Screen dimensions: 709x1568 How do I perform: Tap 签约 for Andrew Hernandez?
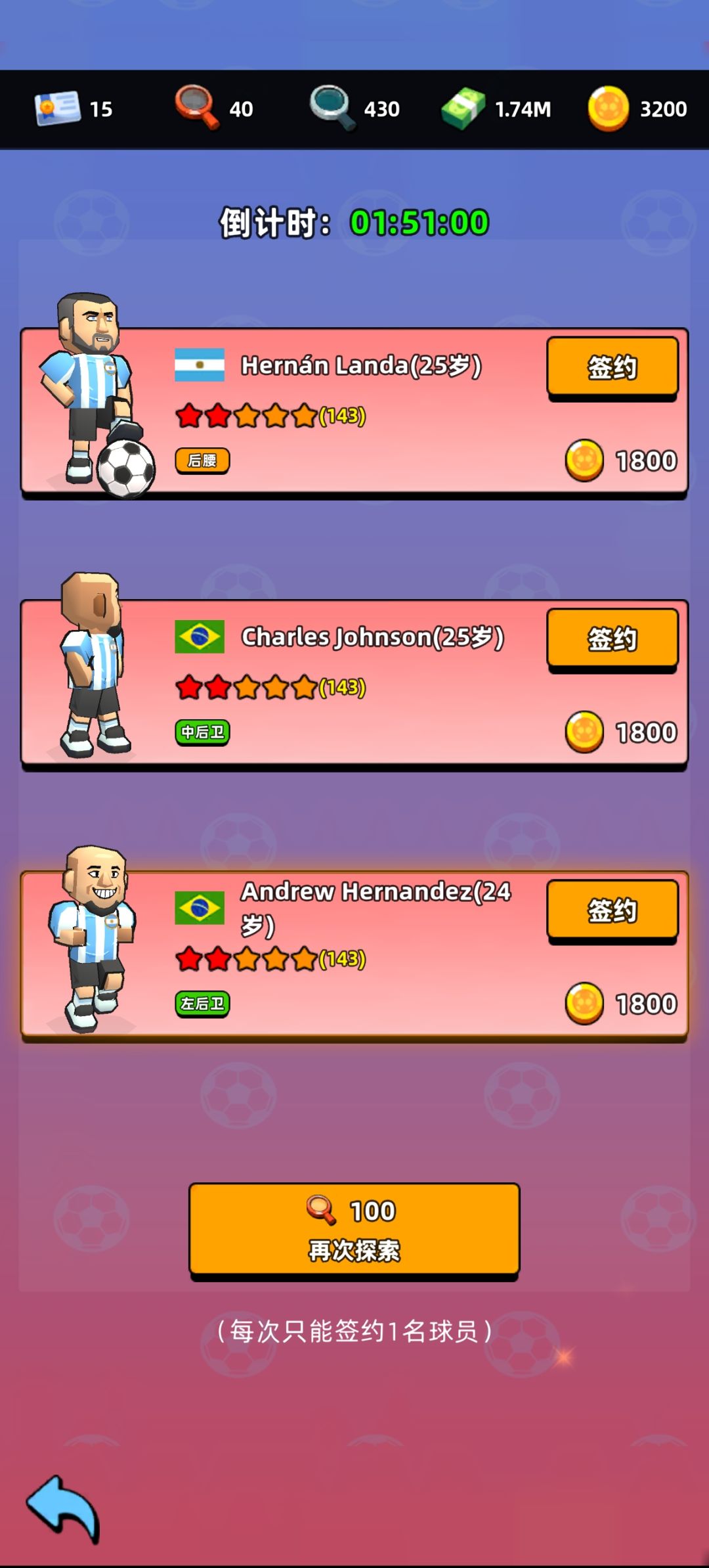(x=612, y=910)
